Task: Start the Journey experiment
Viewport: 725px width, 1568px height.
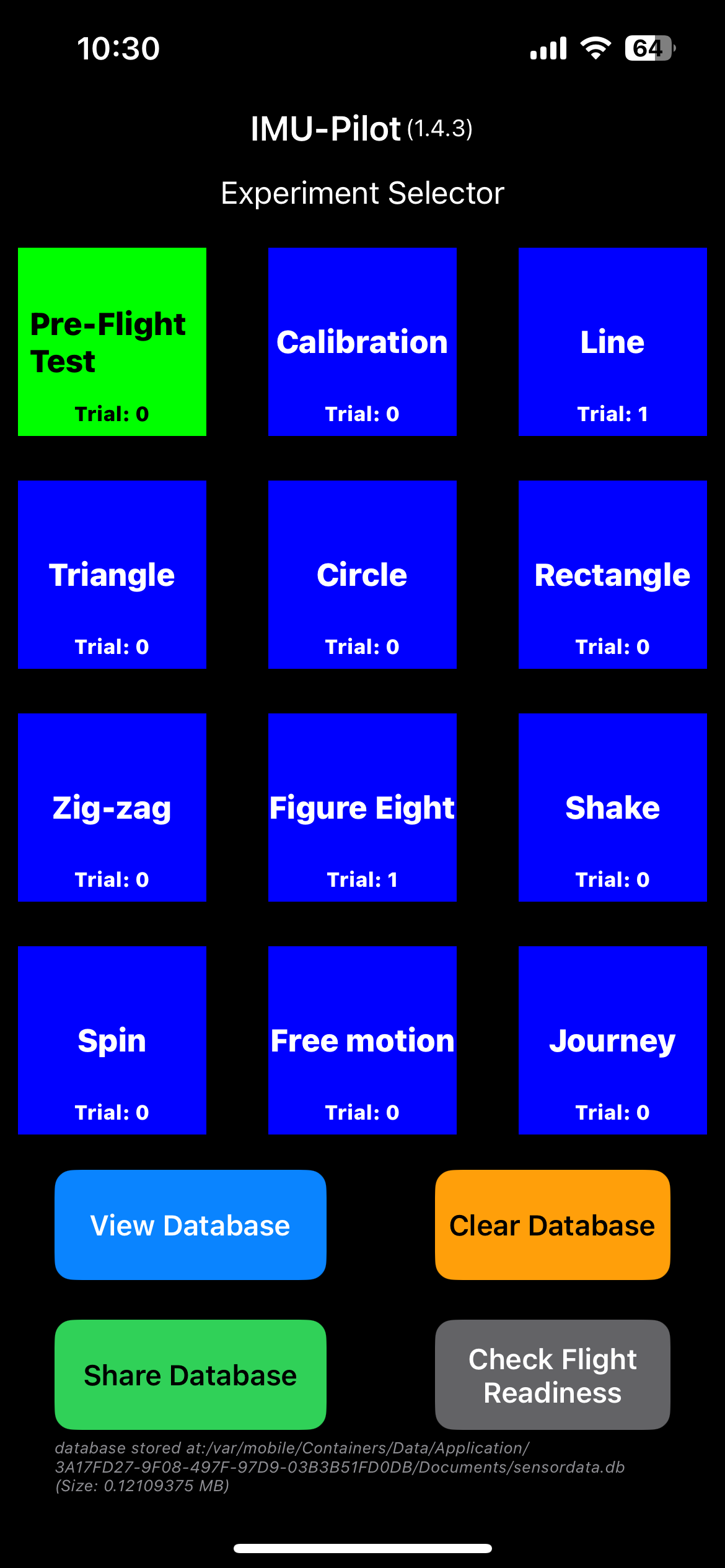Action: pos(613,1040)
